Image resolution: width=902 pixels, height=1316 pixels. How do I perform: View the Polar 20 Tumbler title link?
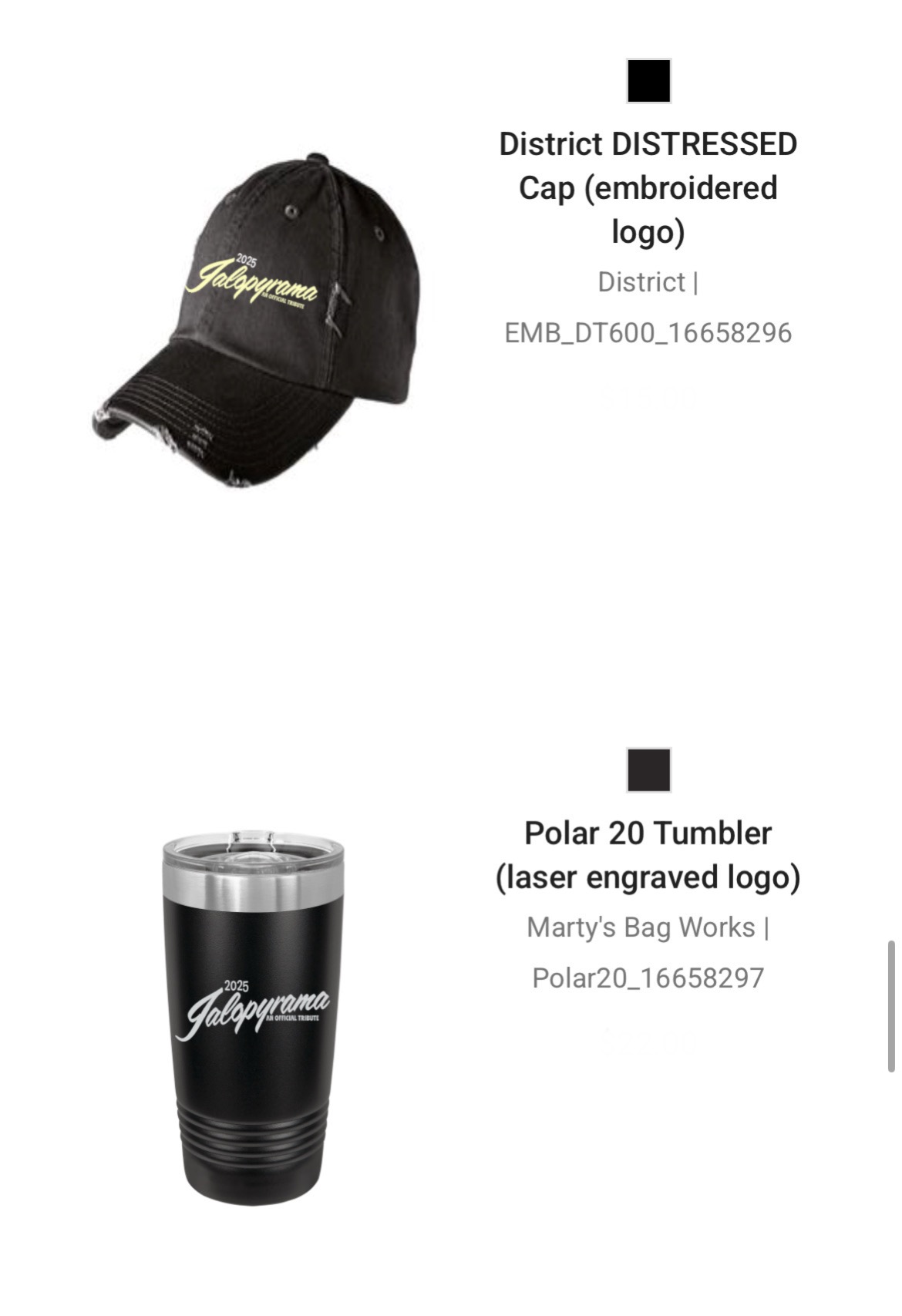tap(648, 855)
